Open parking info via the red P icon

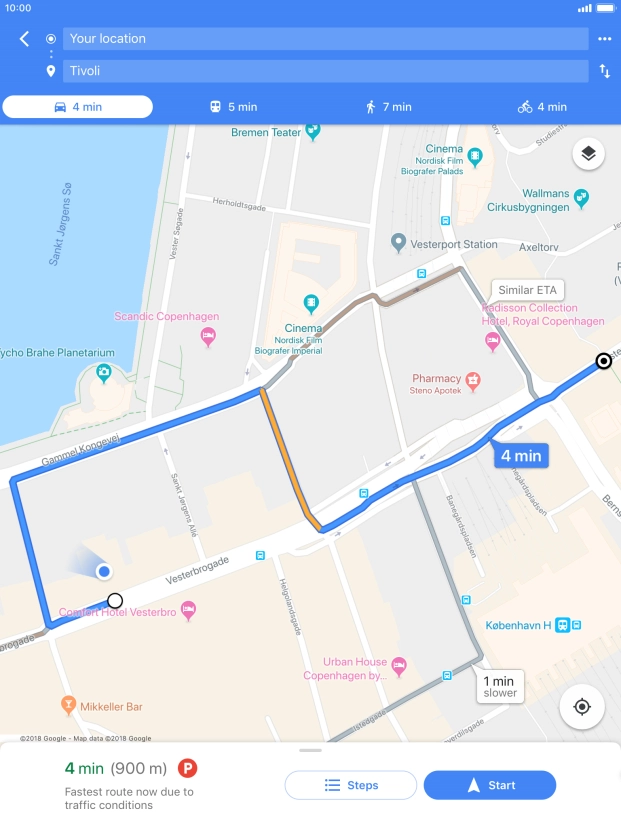tap(187, 769)
